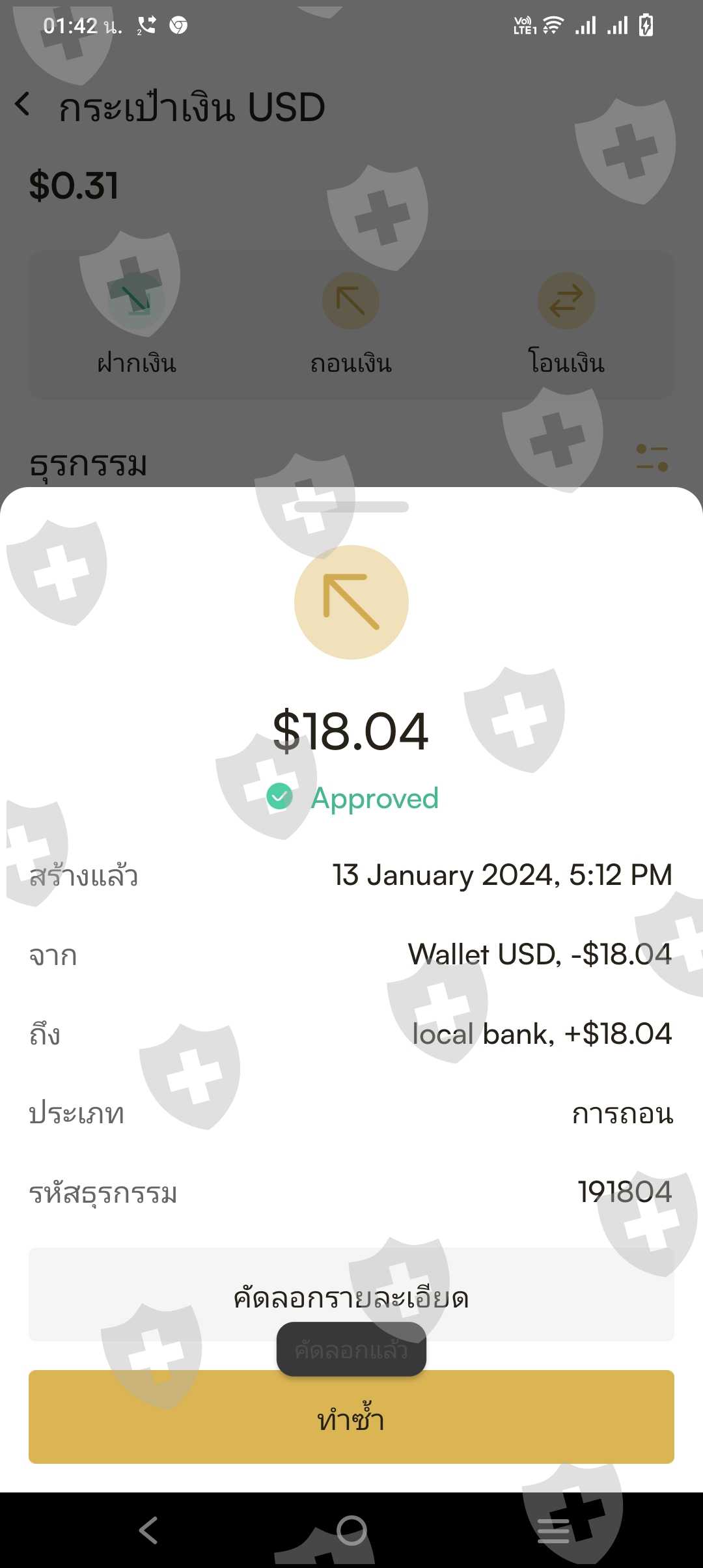Repeat the withdrawal with ทำซ้ำ
The height and width of the screenshot is (1568, 703).
coord(351,1418)
